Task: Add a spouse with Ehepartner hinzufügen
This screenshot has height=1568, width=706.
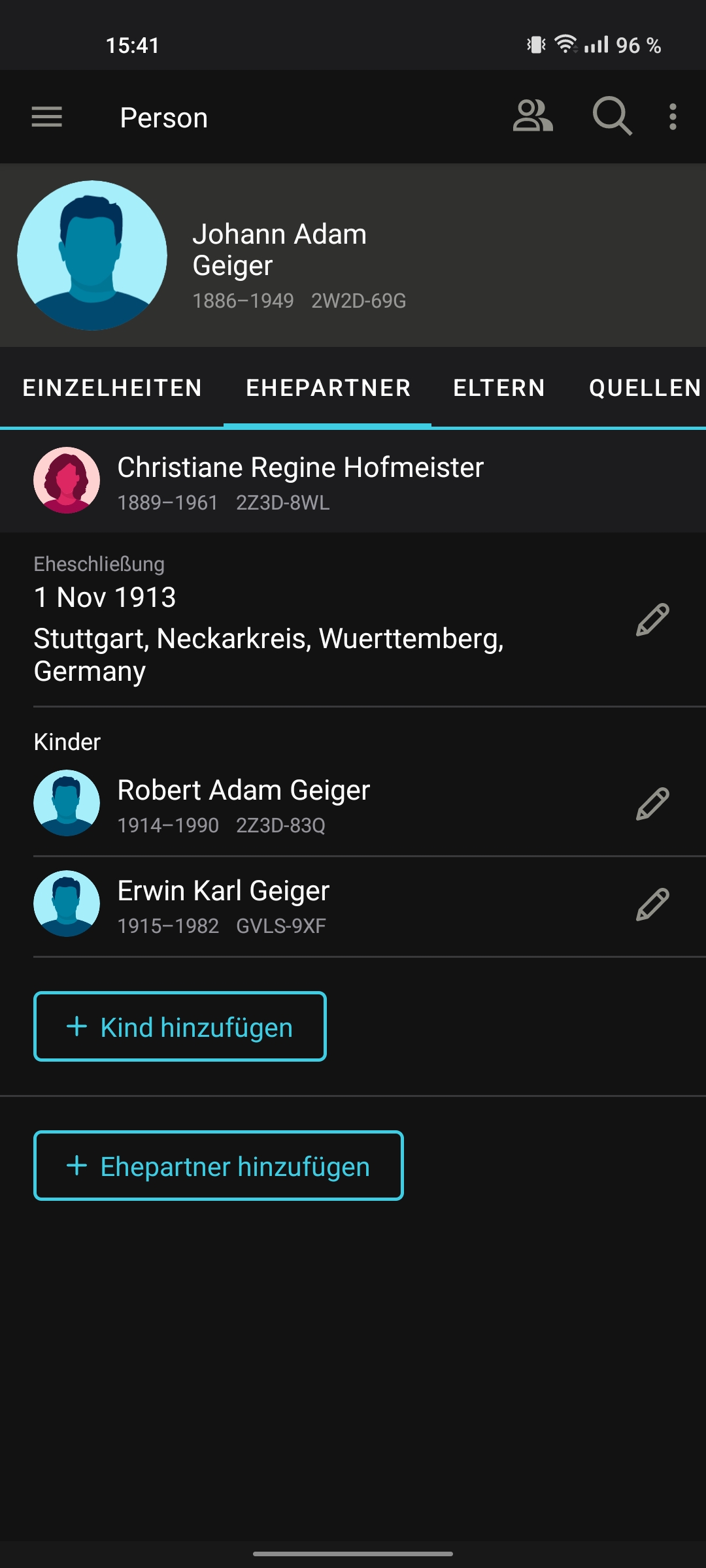Action: pyautogui.click(x=218, y=1166)
